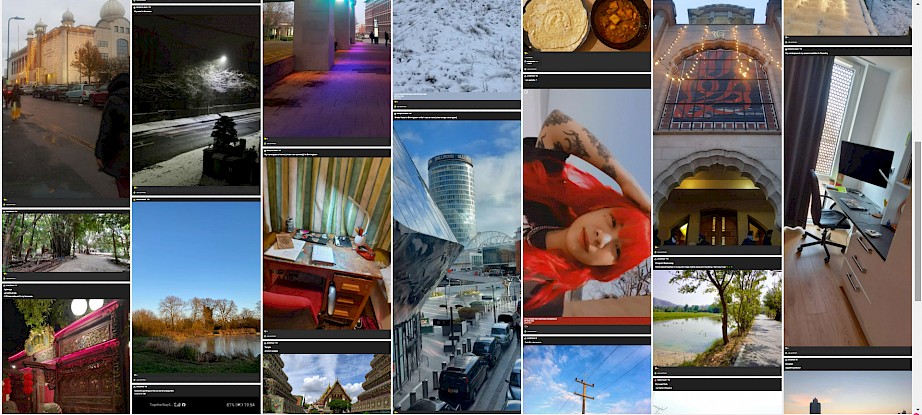The height and width of the screenshot is (415, 922).
Task: Open the snow-covered ground photo
Action: point(456,46)
